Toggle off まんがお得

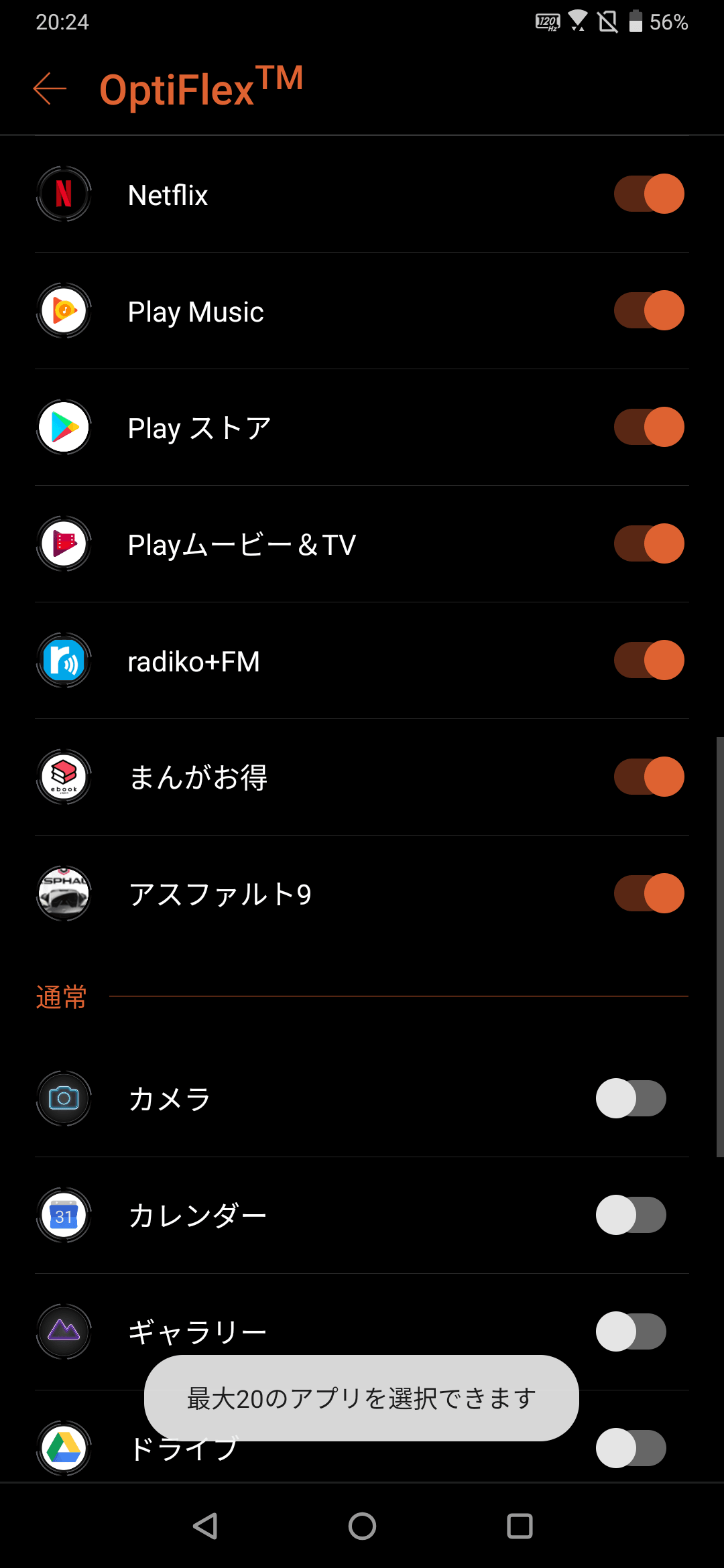649,777
